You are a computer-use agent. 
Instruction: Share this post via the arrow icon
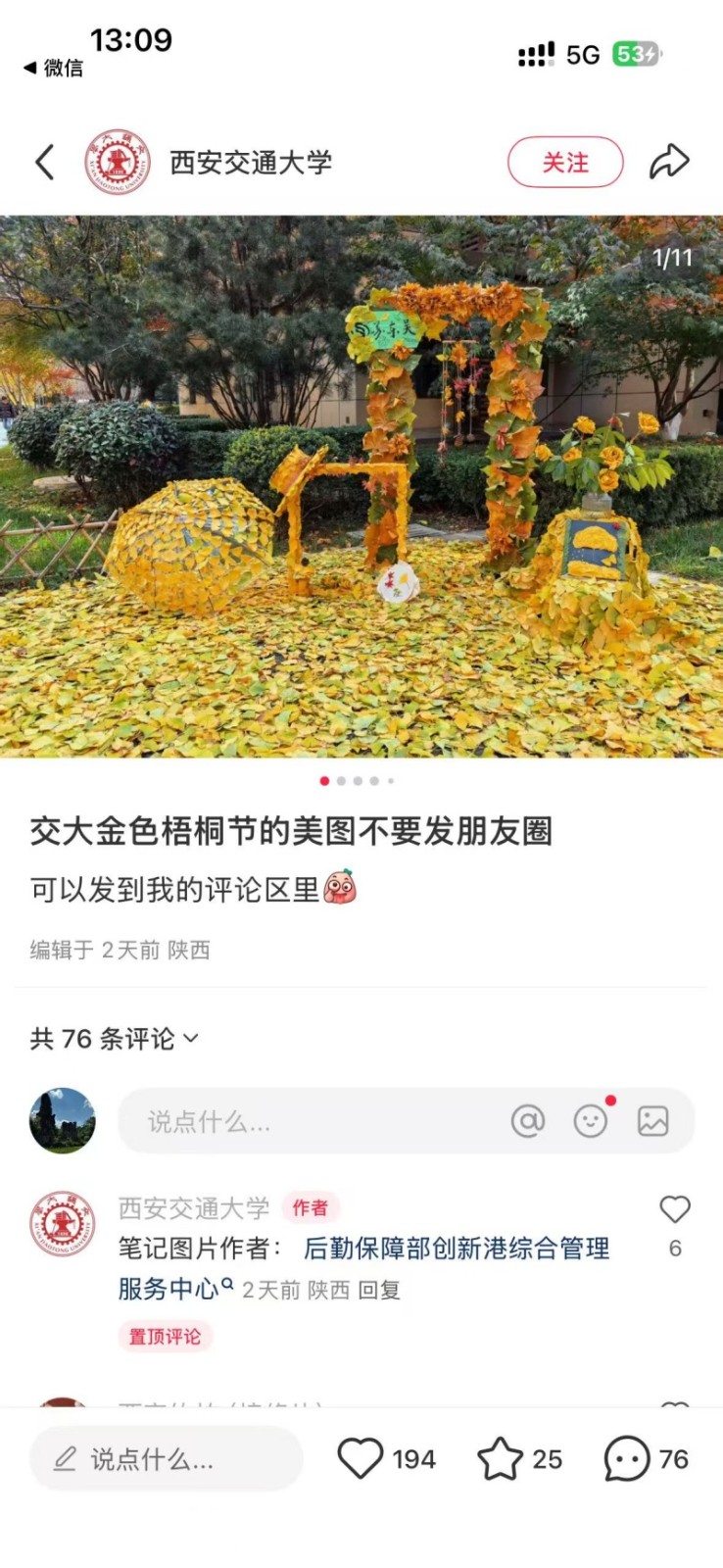(669, 162)
